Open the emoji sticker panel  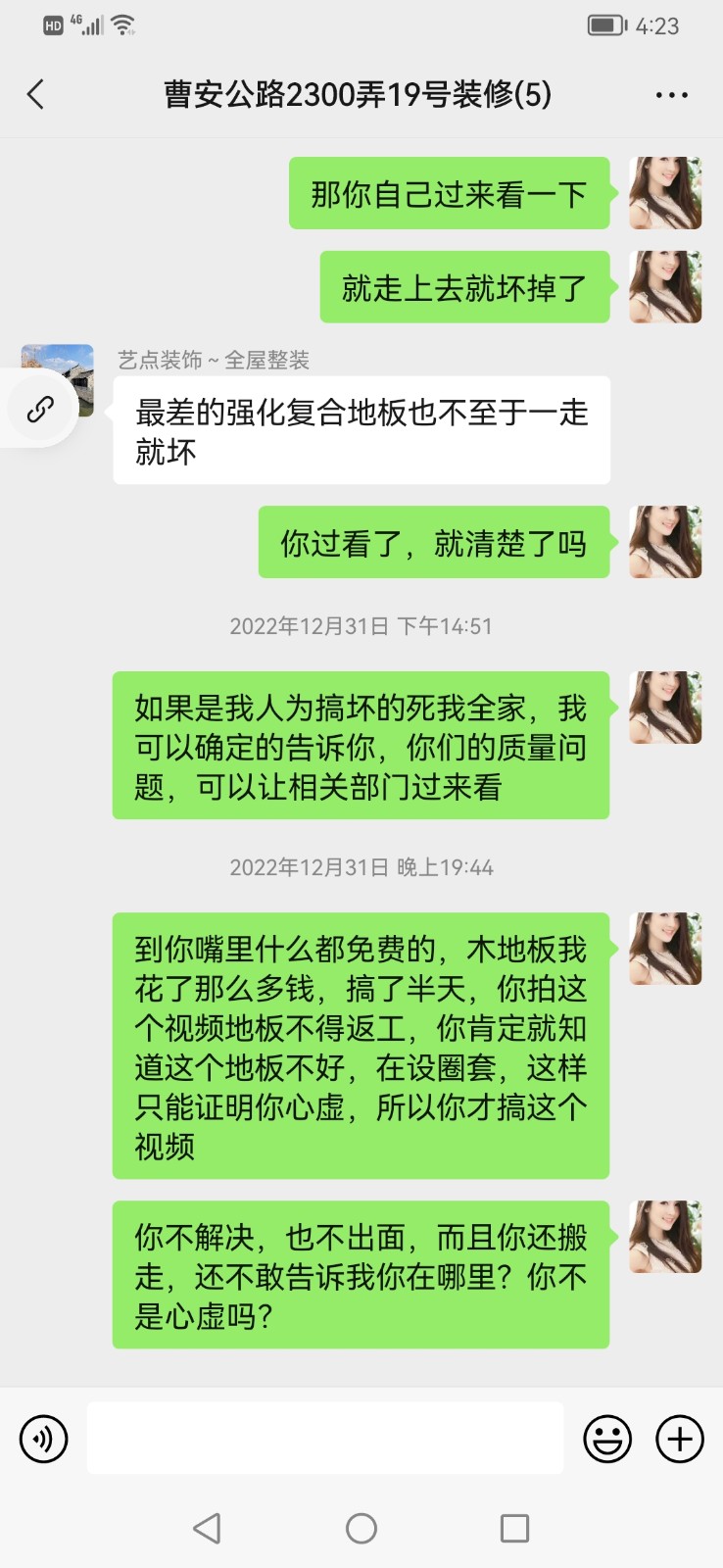click(607, 1439)
